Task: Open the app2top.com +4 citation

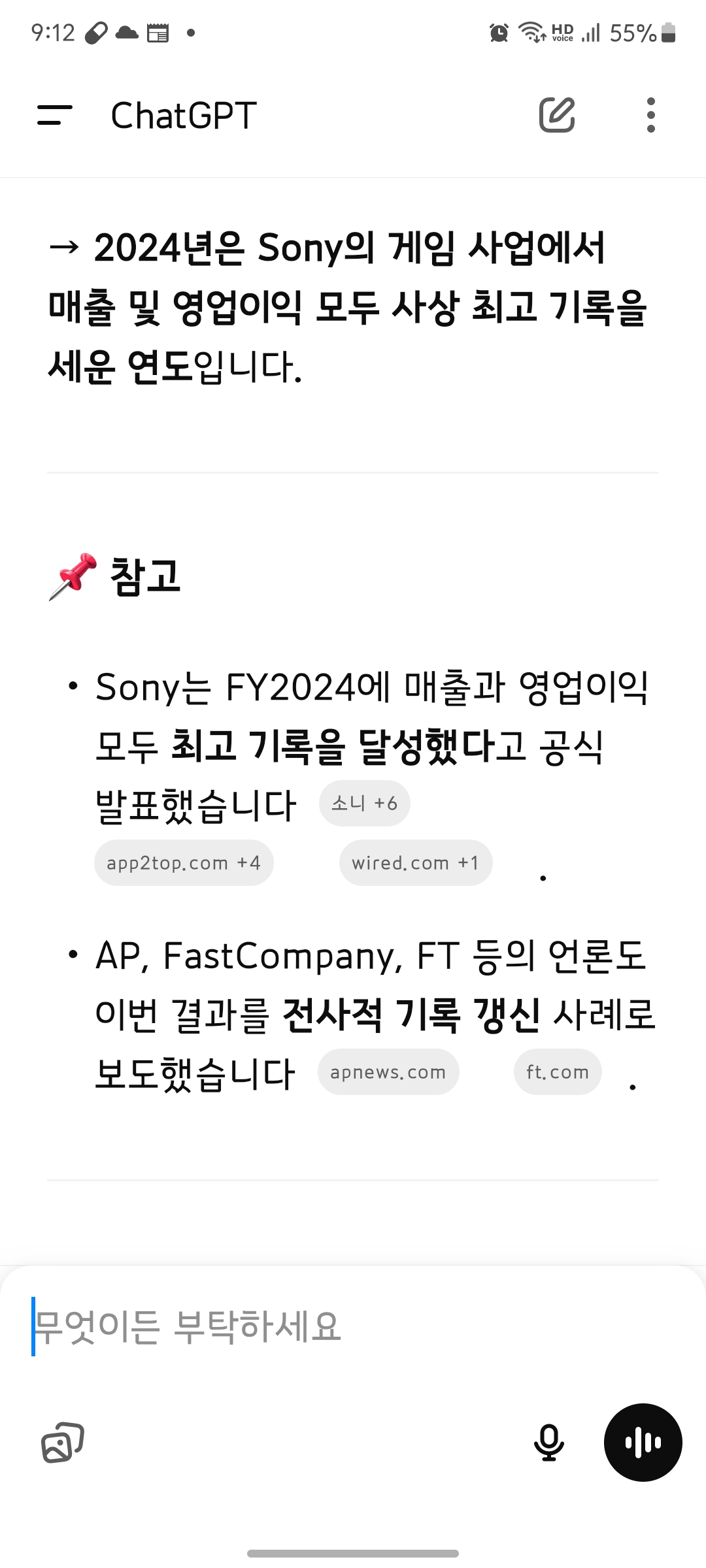Action: pos(184,863)
